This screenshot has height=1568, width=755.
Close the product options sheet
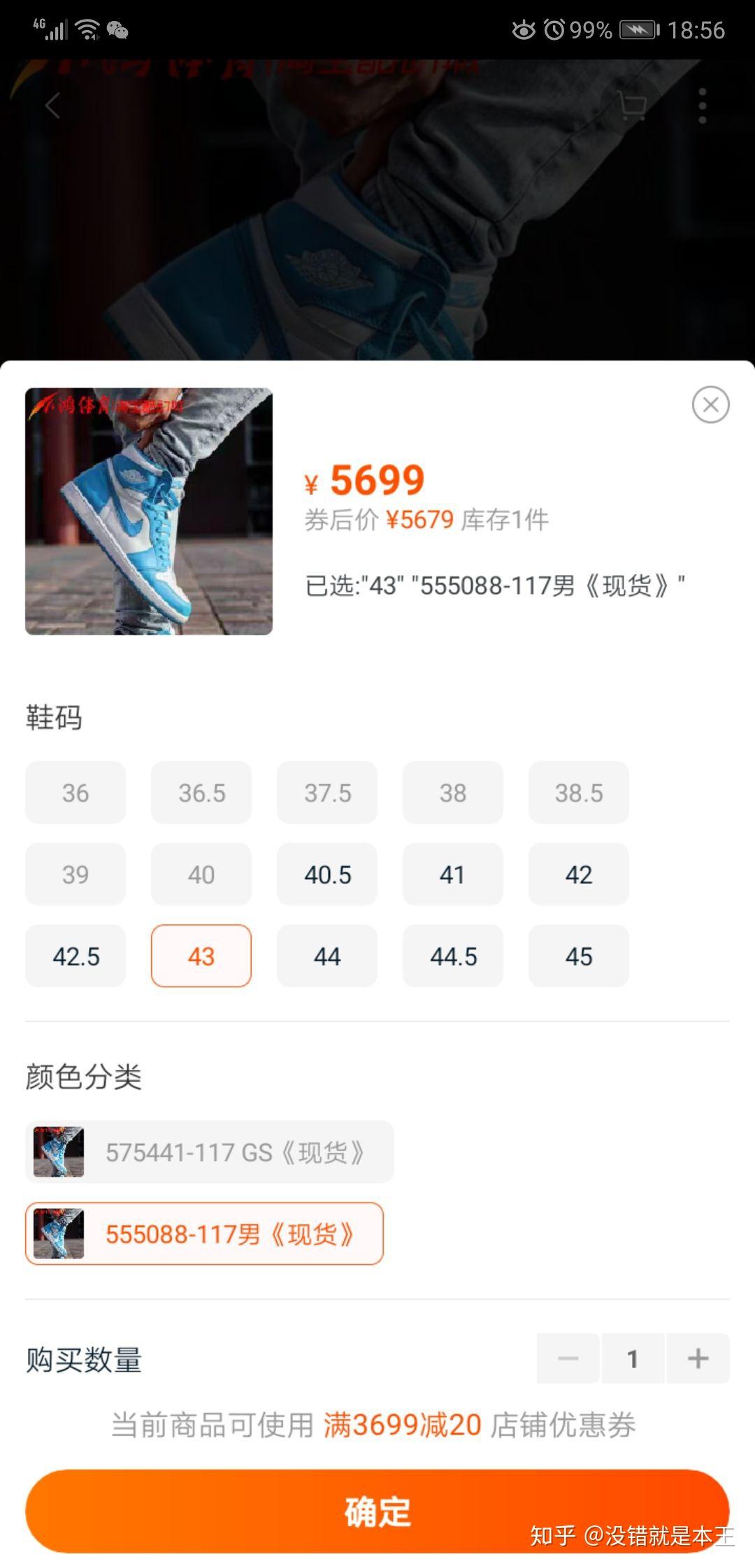pyautogui.click(x=710, y=405)
